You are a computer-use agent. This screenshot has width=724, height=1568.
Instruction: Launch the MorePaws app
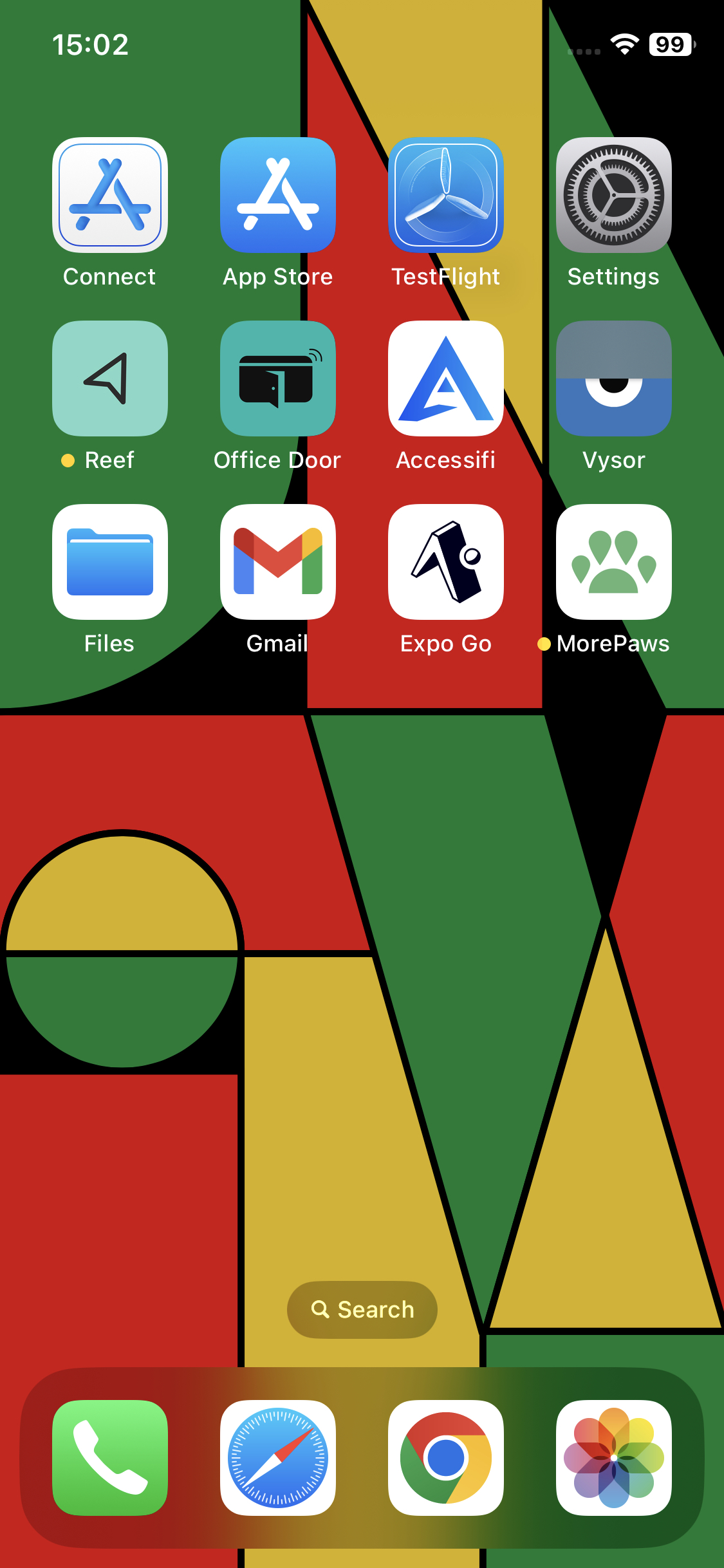tap(614, 562)
